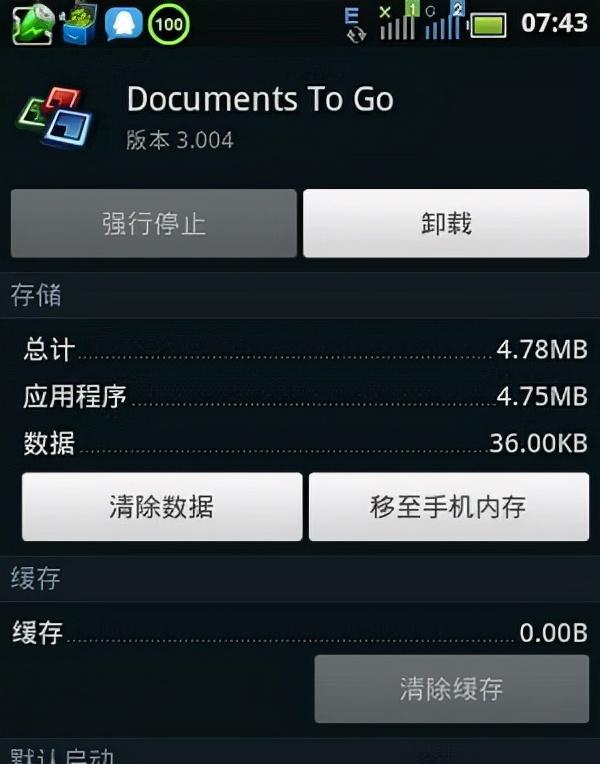The width and height of the screenshot is (600, 764).
Task: Tap 卸载 to uninstall Documents To Go
Action: tap(446, 223)
